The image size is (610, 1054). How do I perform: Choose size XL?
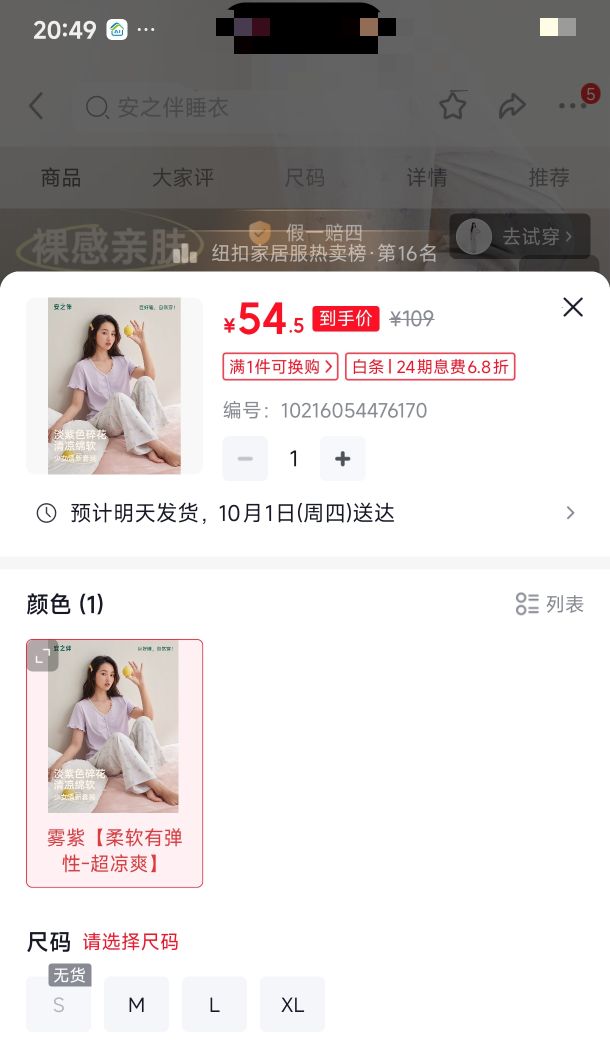pos(293,1004)
